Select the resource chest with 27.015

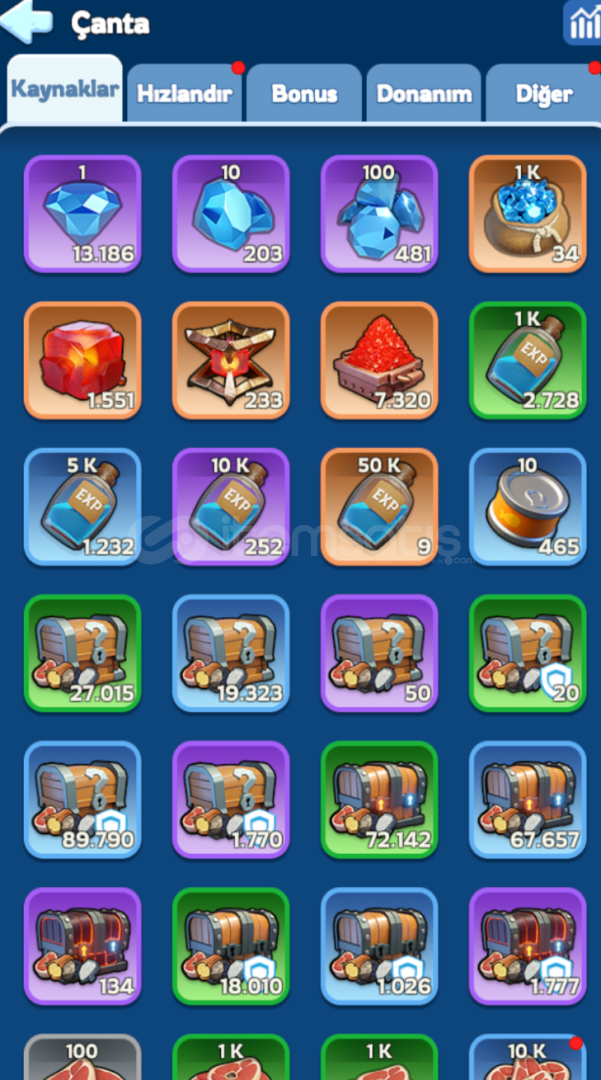(x=82, y=654)
